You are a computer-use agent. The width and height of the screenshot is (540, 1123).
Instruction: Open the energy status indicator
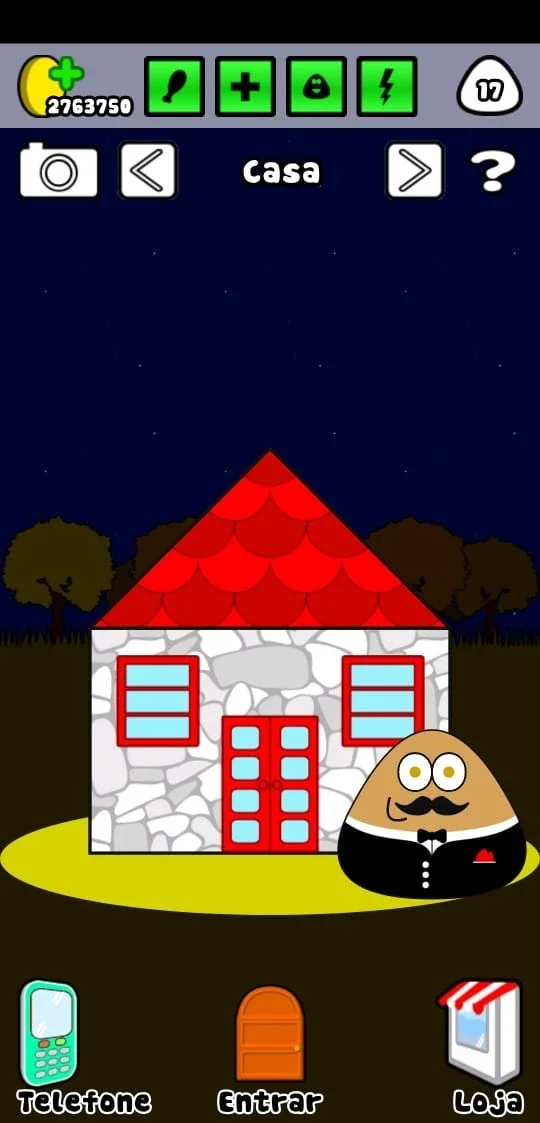(387, 87)
